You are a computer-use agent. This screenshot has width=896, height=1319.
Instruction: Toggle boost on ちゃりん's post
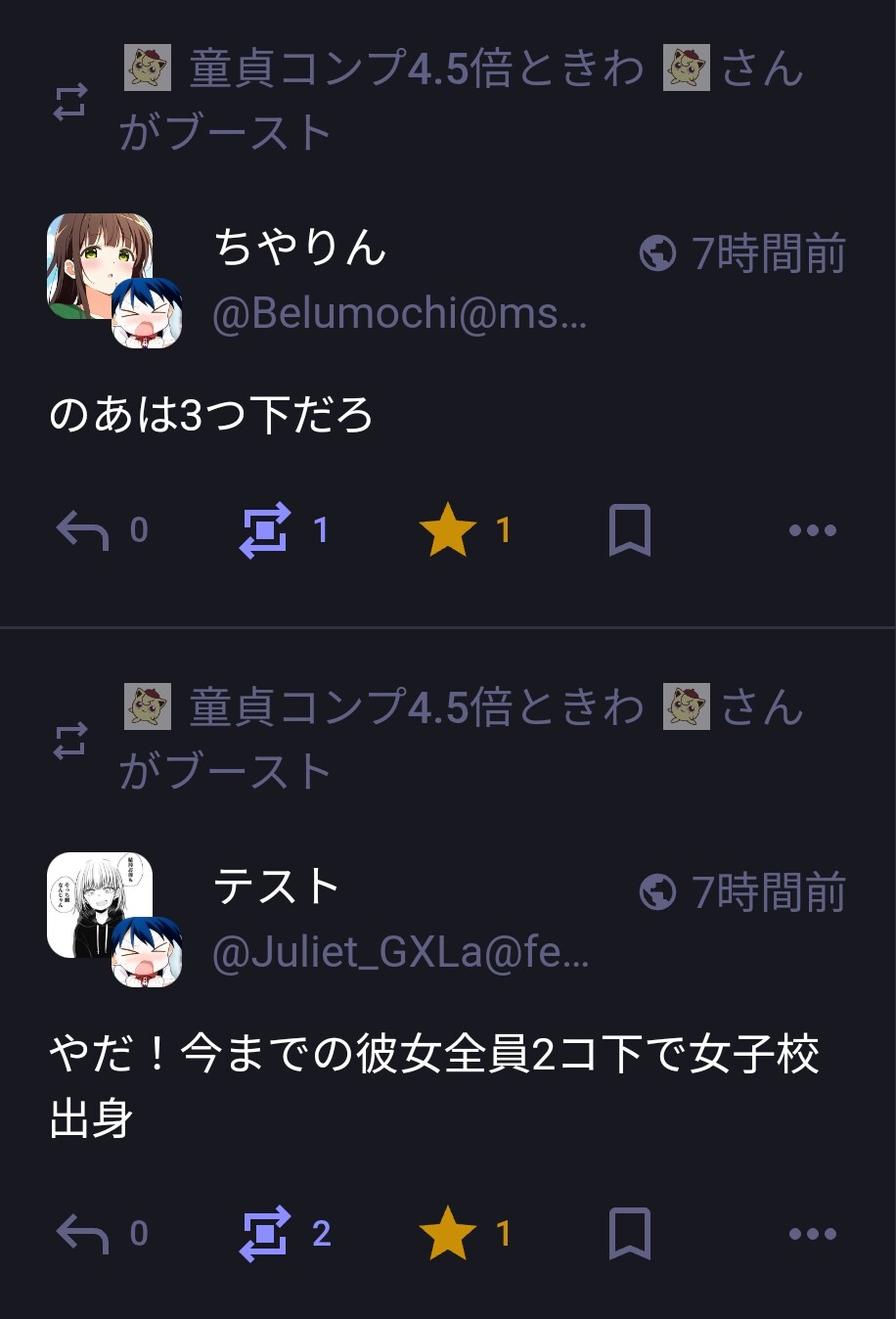click(x=265, y=530)
